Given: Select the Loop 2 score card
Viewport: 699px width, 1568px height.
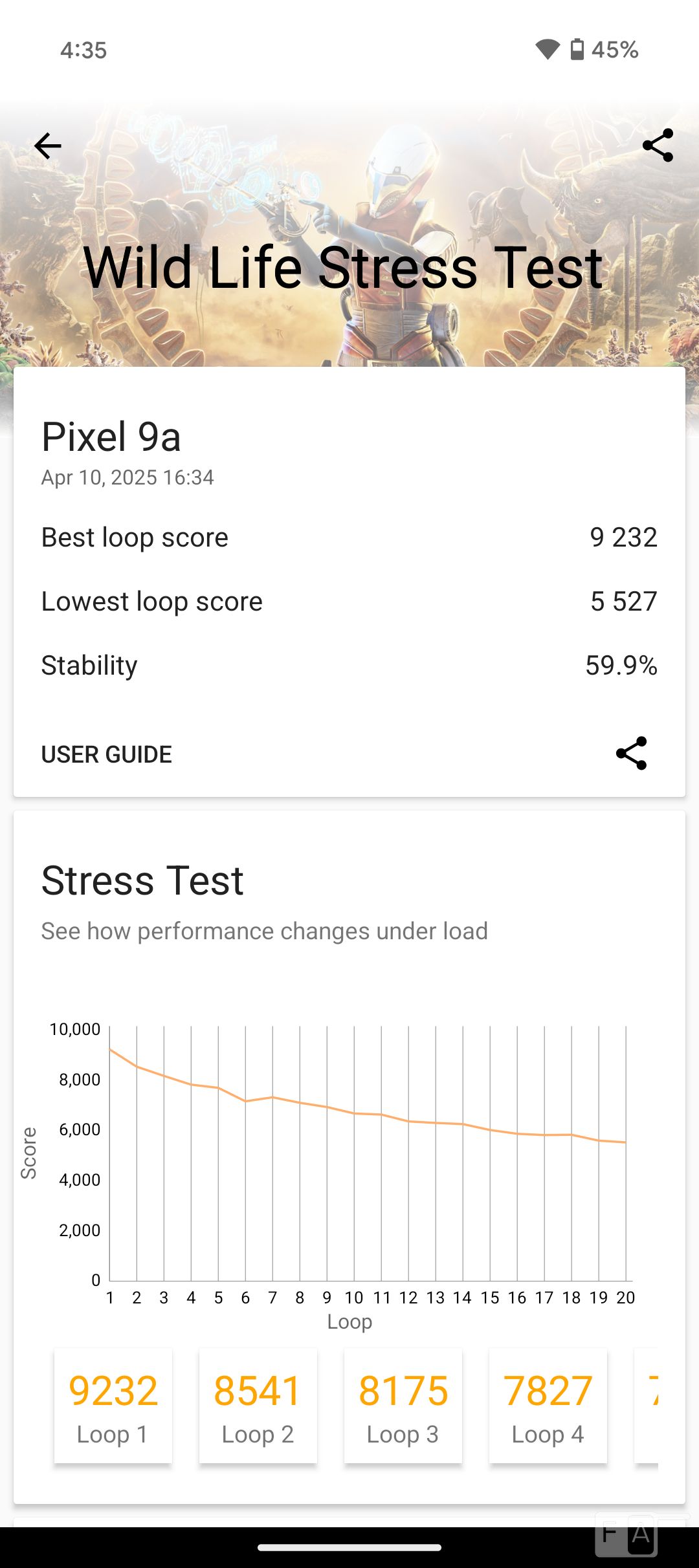Looking at the screenshot, I should click(x=258, y=1406).
